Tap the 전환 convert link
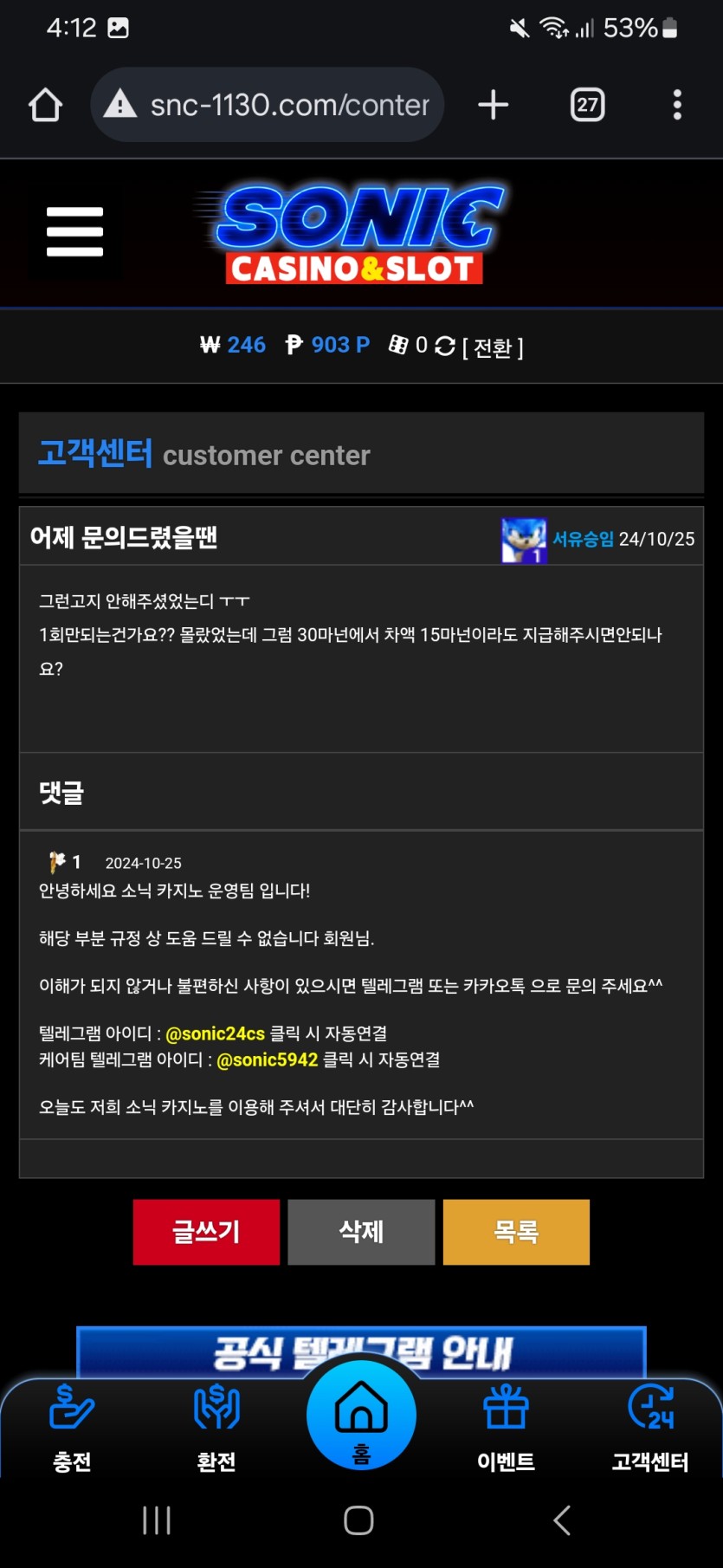Viewport: 723px width, 1568px height. click(493, 347)
